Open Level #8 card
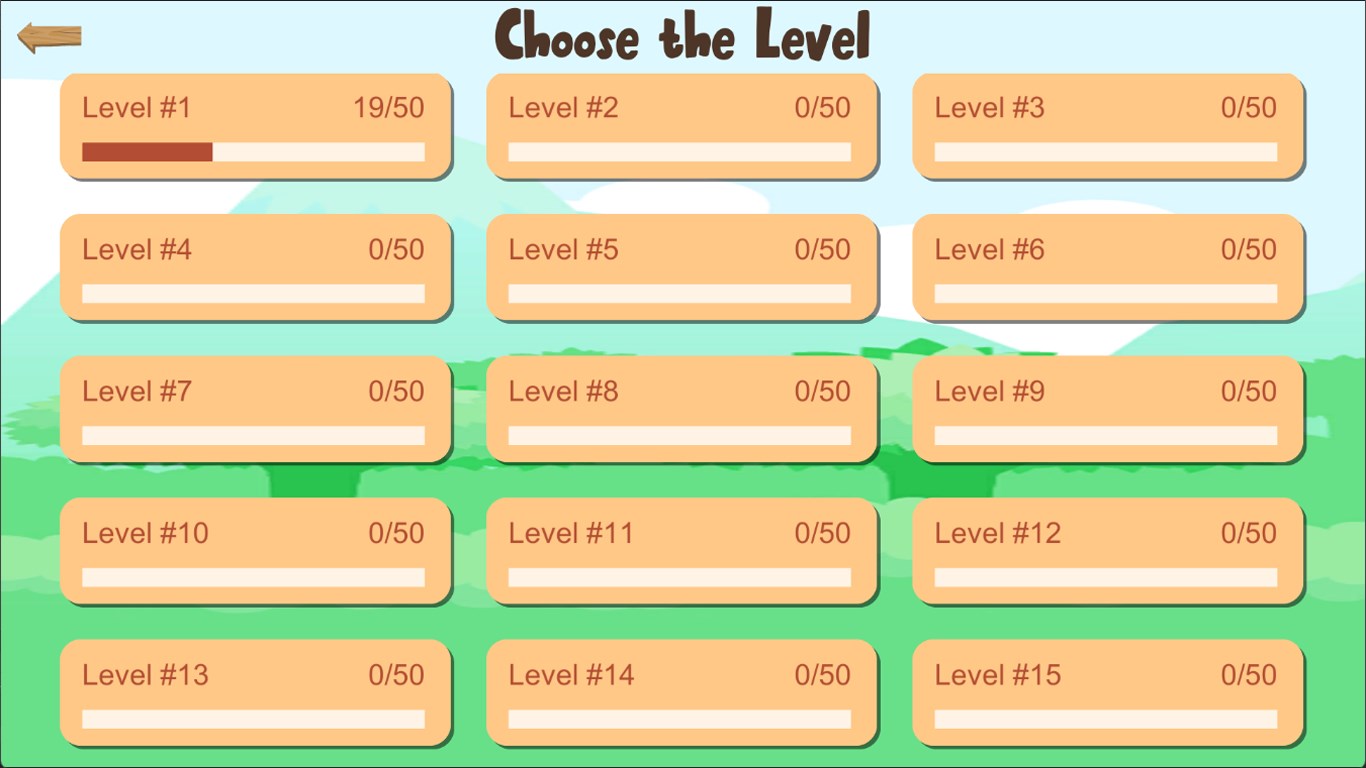The width and height of the screenshot is (1366, 768). coord(681,410)
